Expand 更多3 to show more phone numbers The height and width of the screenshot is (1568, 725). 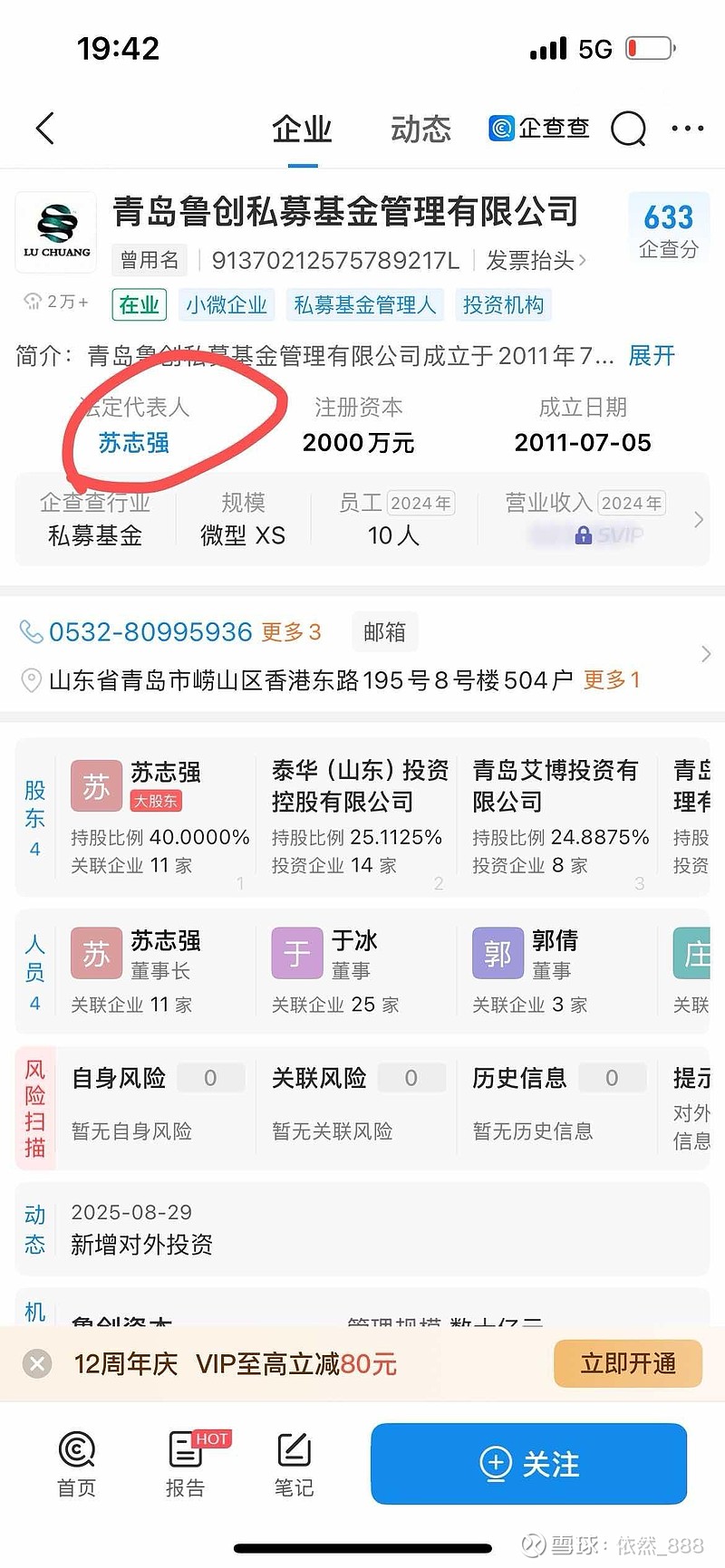click(x=291, y=631)
